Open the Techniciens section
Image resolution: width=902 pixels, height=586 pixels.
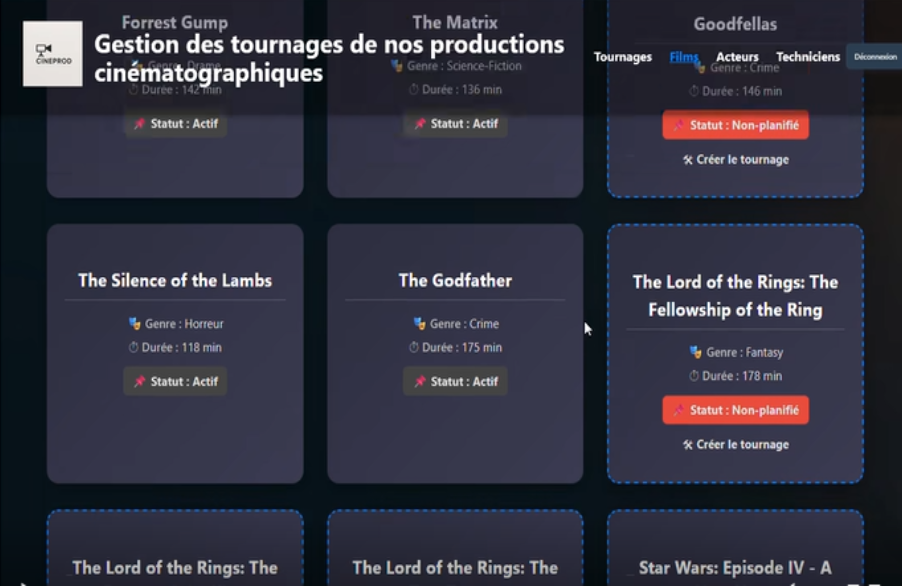coord(808,57)
